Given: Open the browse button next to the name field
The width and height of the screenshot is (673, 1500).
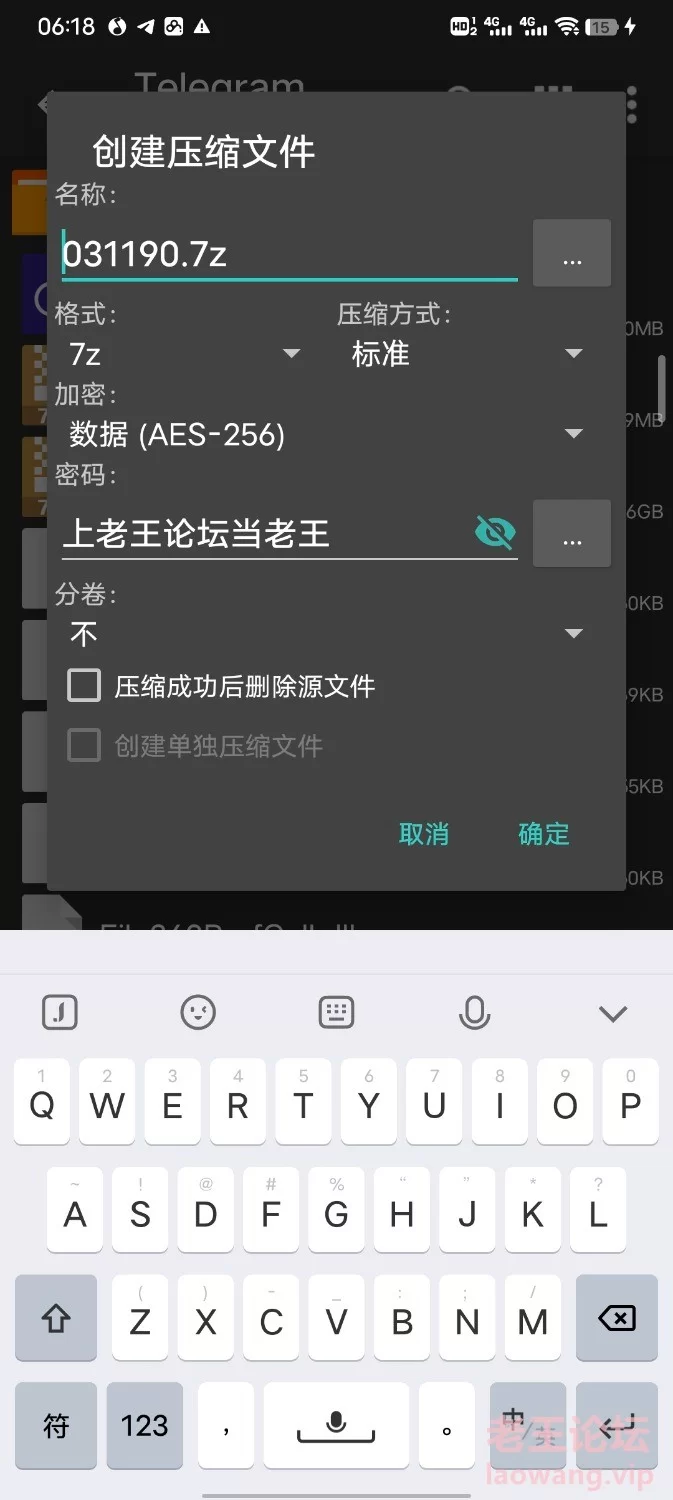Looking at the screenshot, I should tap(571, 254).
